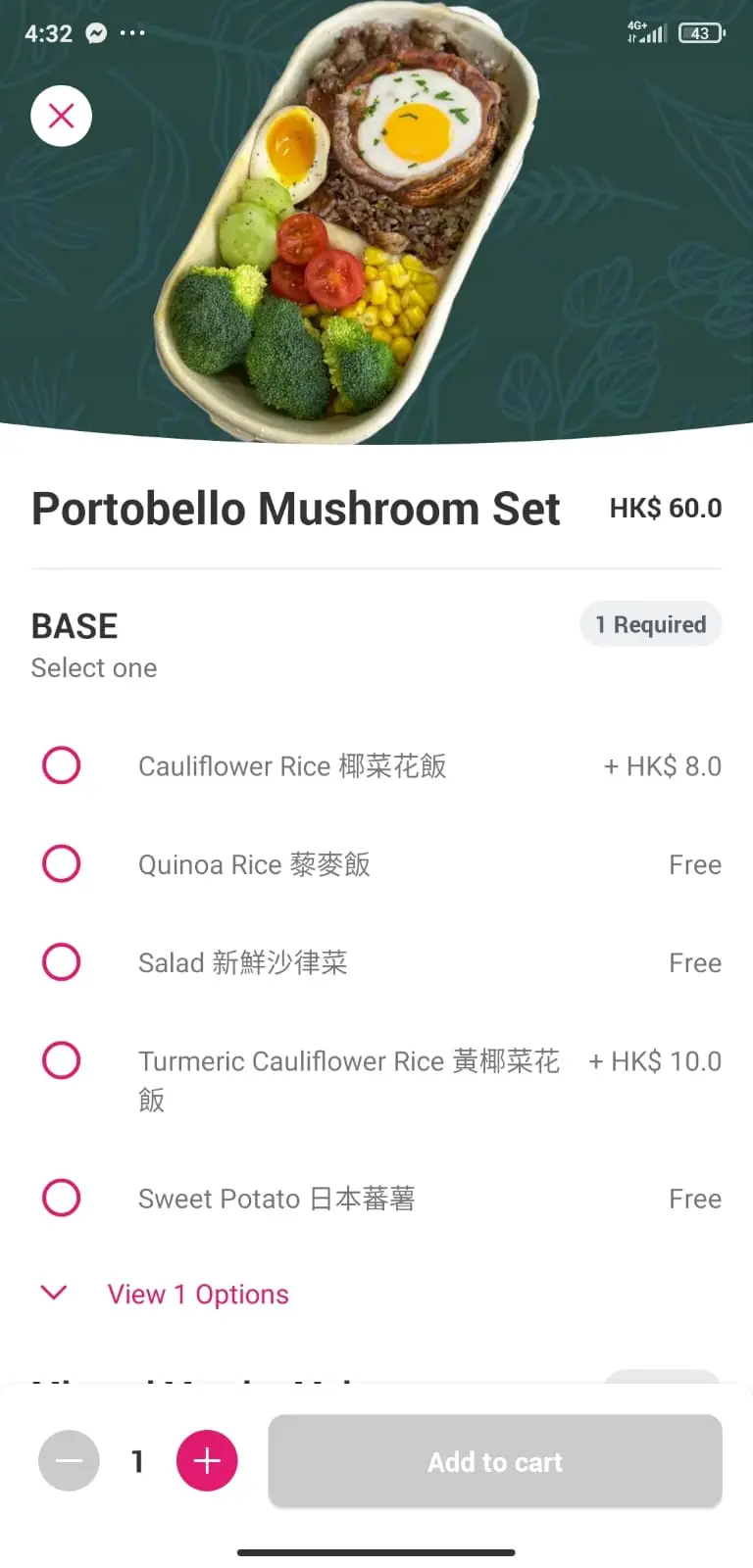
Task: Pick Salad as the base
Action: tap(61, 961)
